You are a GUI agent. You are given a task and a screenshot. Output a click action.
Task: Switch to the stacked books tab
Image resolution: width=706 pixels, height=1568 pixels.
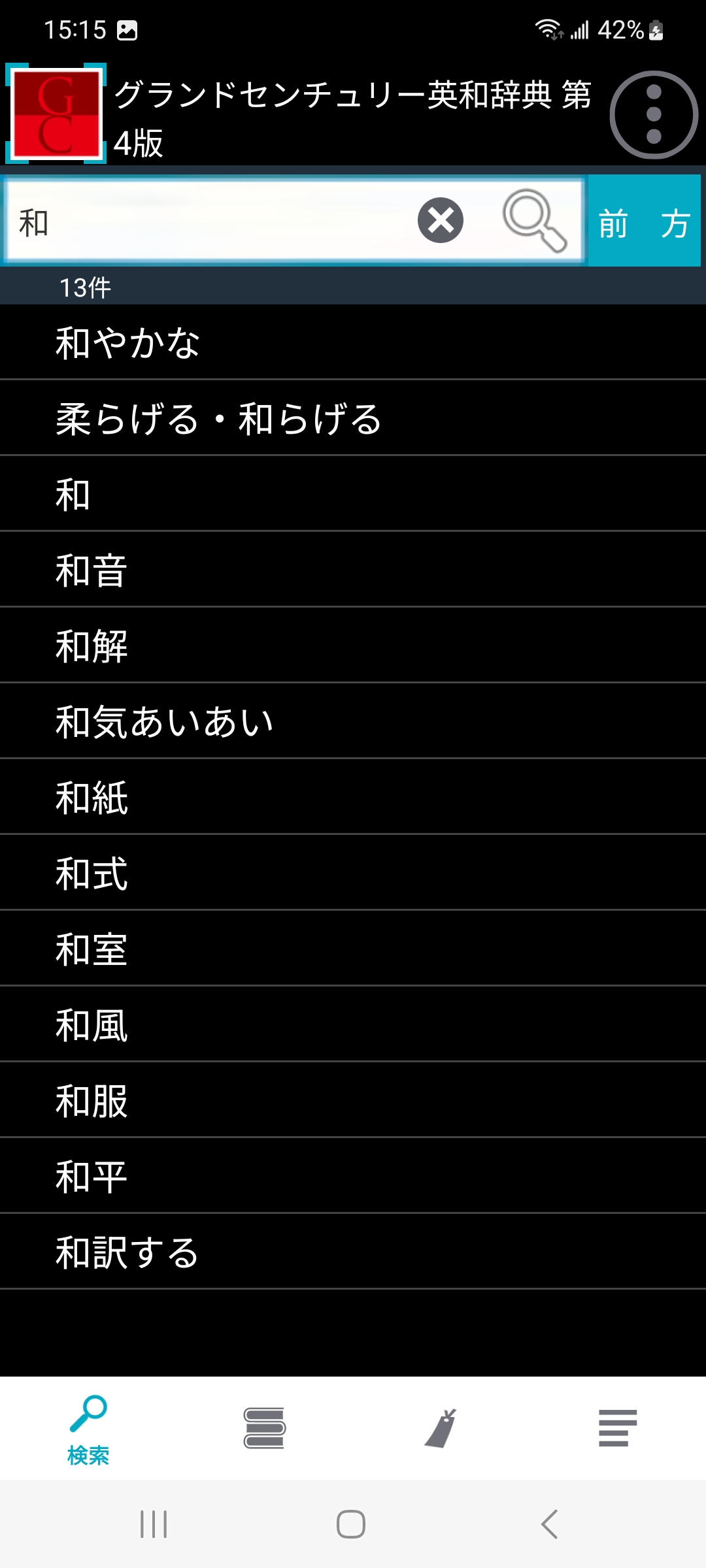pos(264,1428)
